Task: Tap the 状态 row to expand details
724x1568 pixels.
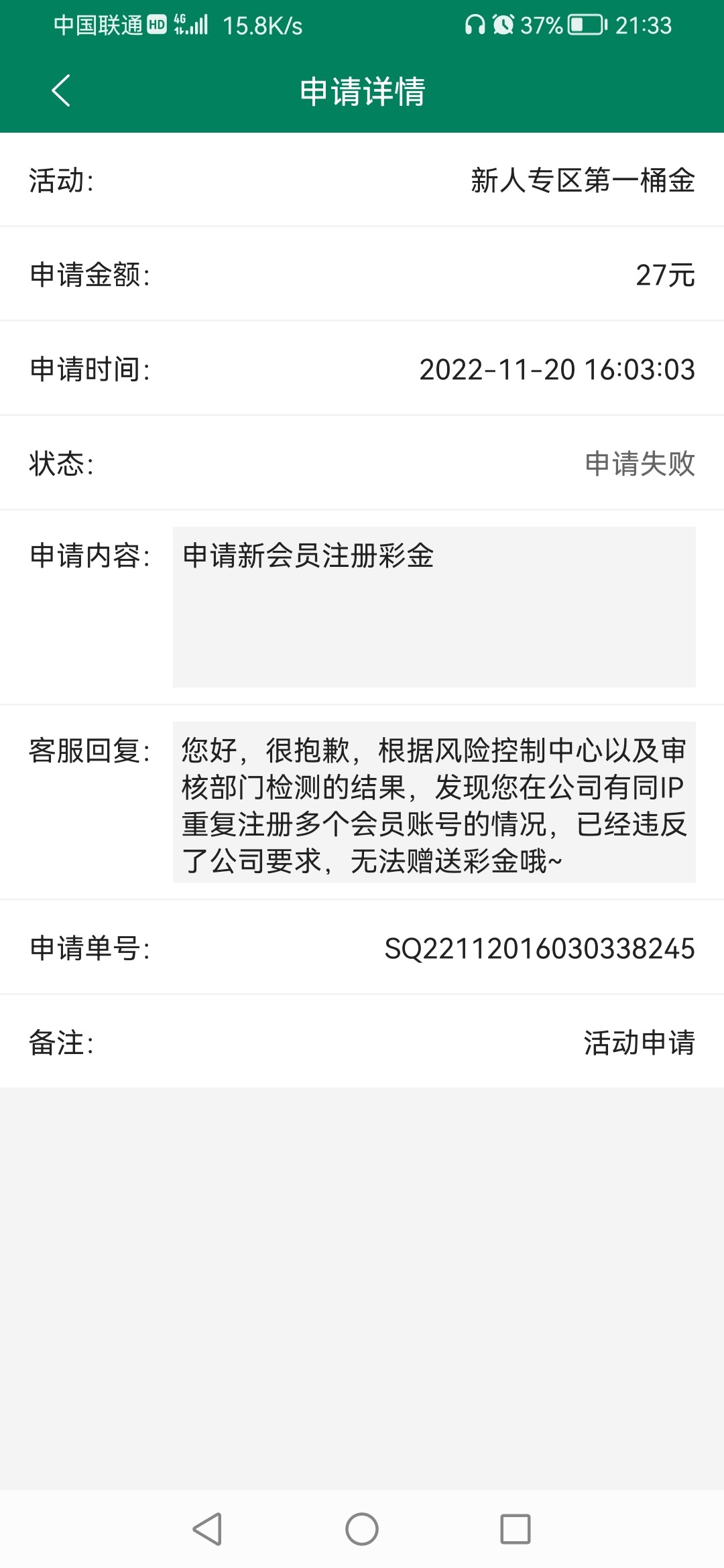Action: [x=362, y=463]
